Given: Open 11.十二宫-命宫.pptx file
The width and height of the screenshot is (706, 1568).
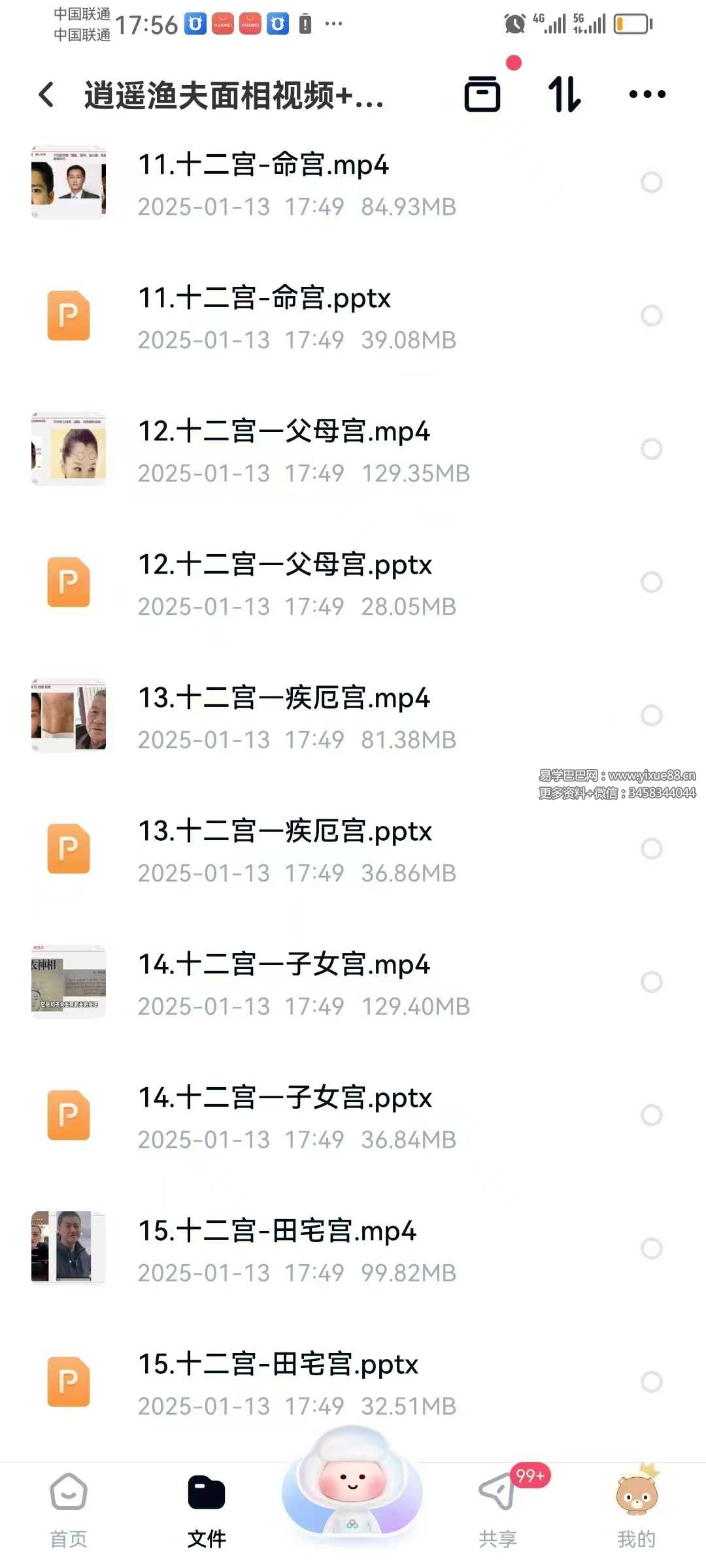Looking at the screenshot, I should [263, 298].
